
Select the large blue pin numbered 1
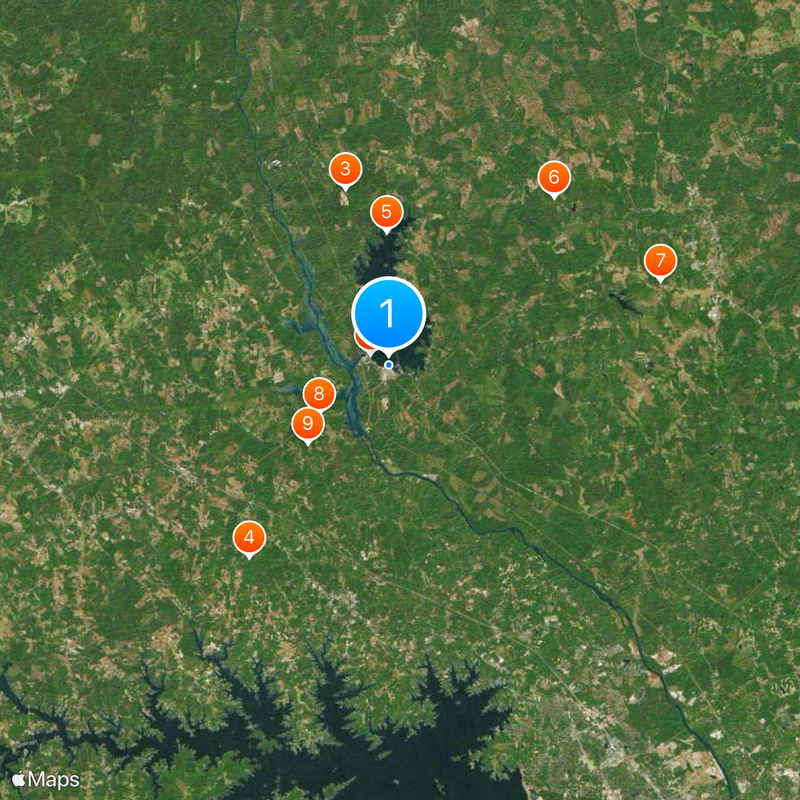[389, 314]
